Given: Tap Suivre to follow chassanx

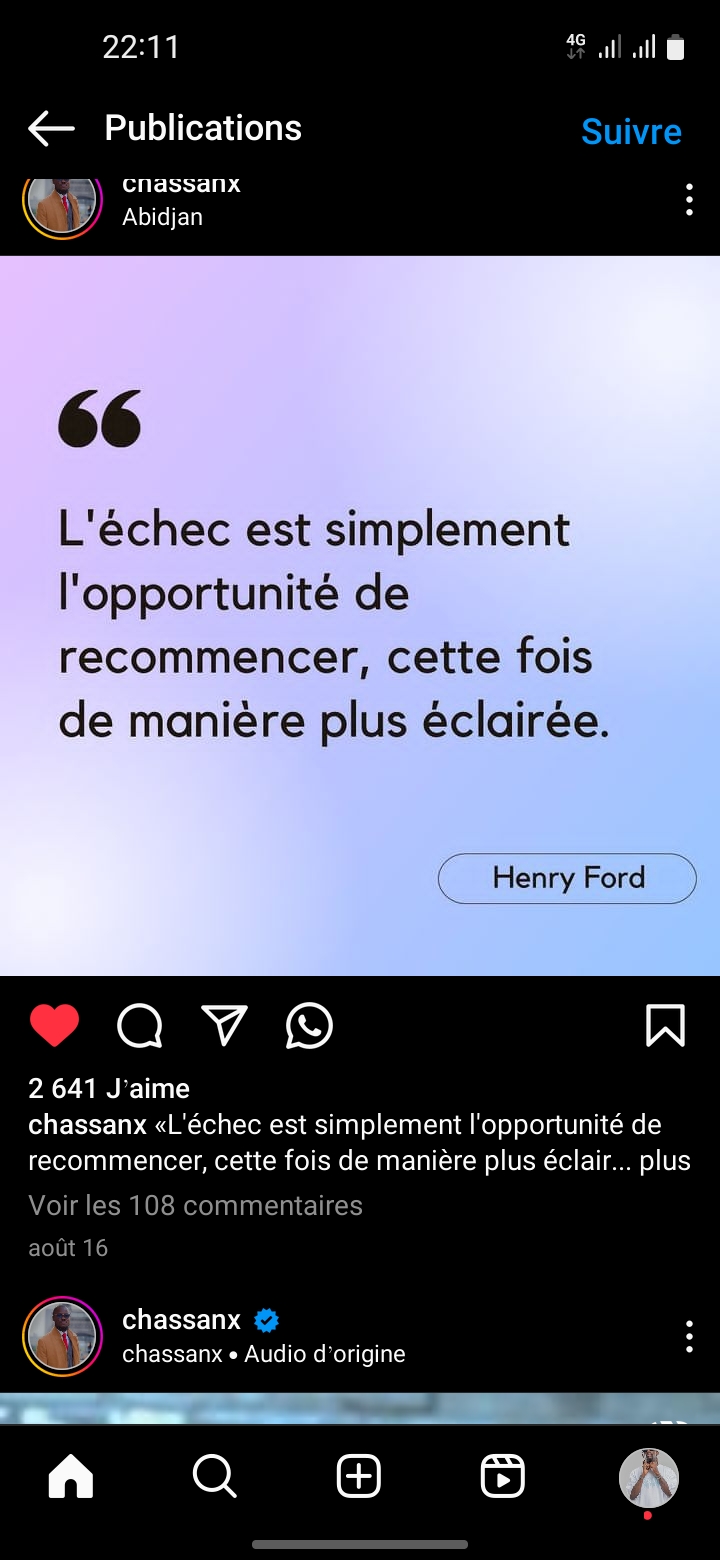Looking at the screenshot, I should pos(631,131).
